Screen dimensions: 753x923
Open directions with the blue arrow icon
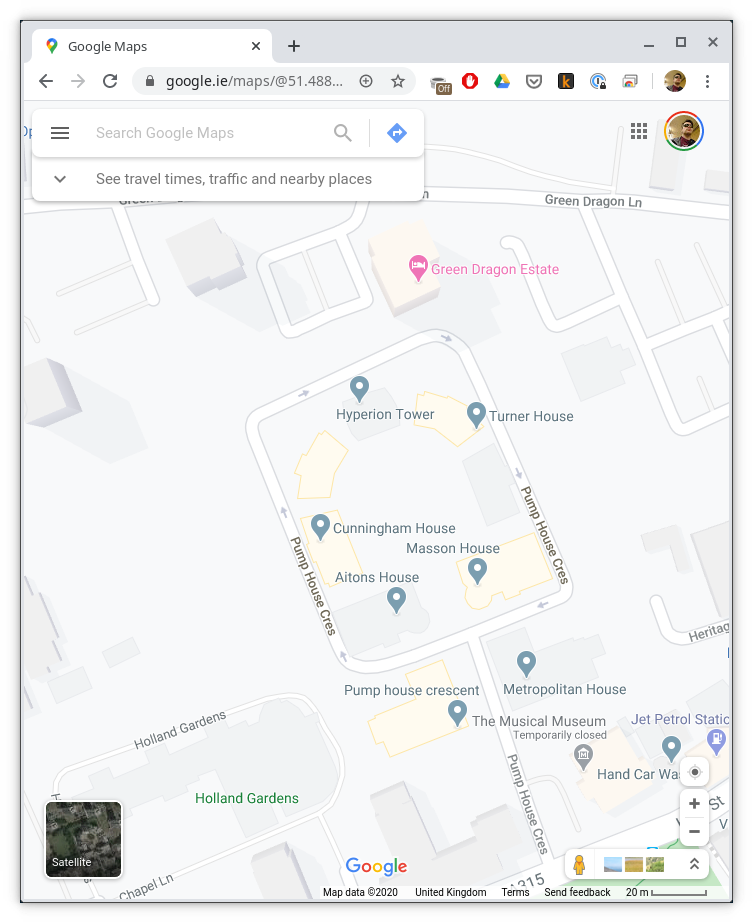pyautogui.click(x=397, y=133)
